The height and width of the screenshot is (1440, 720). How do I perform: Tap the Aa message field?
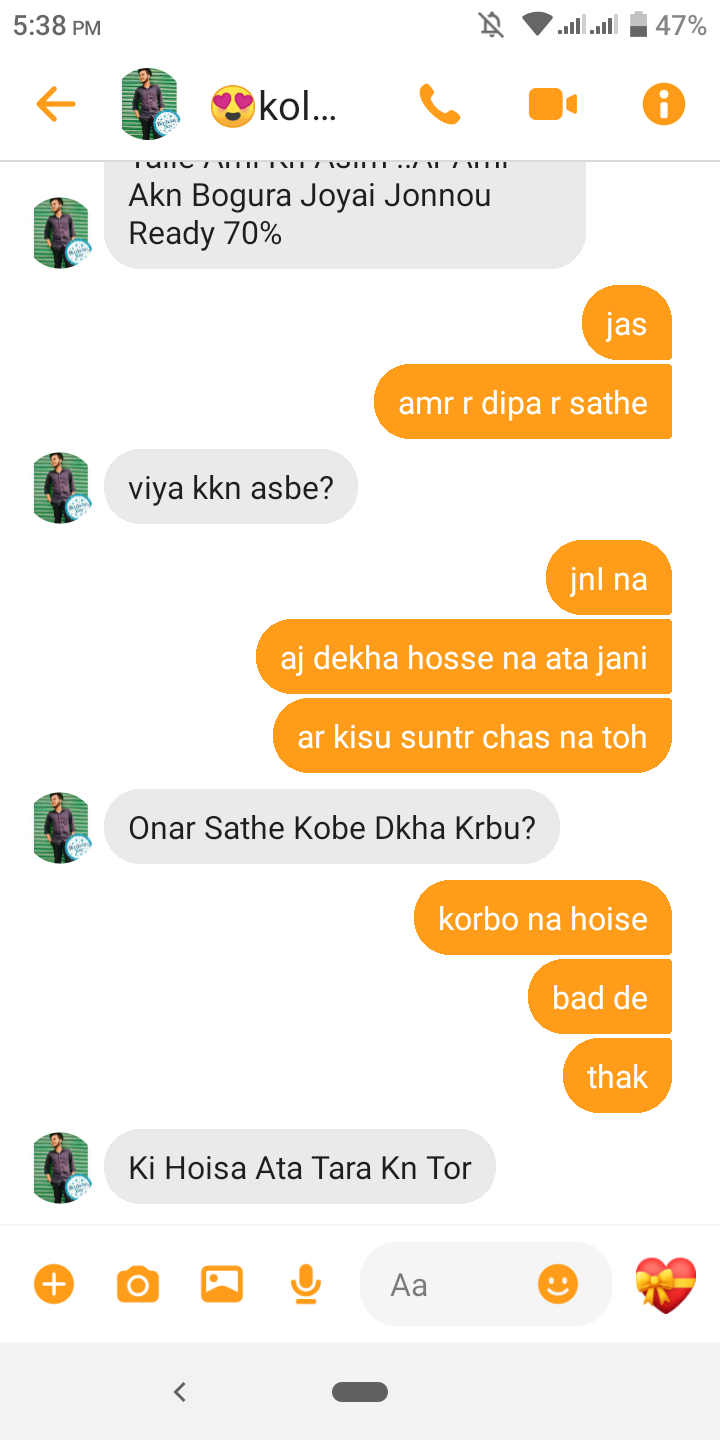455,1284
